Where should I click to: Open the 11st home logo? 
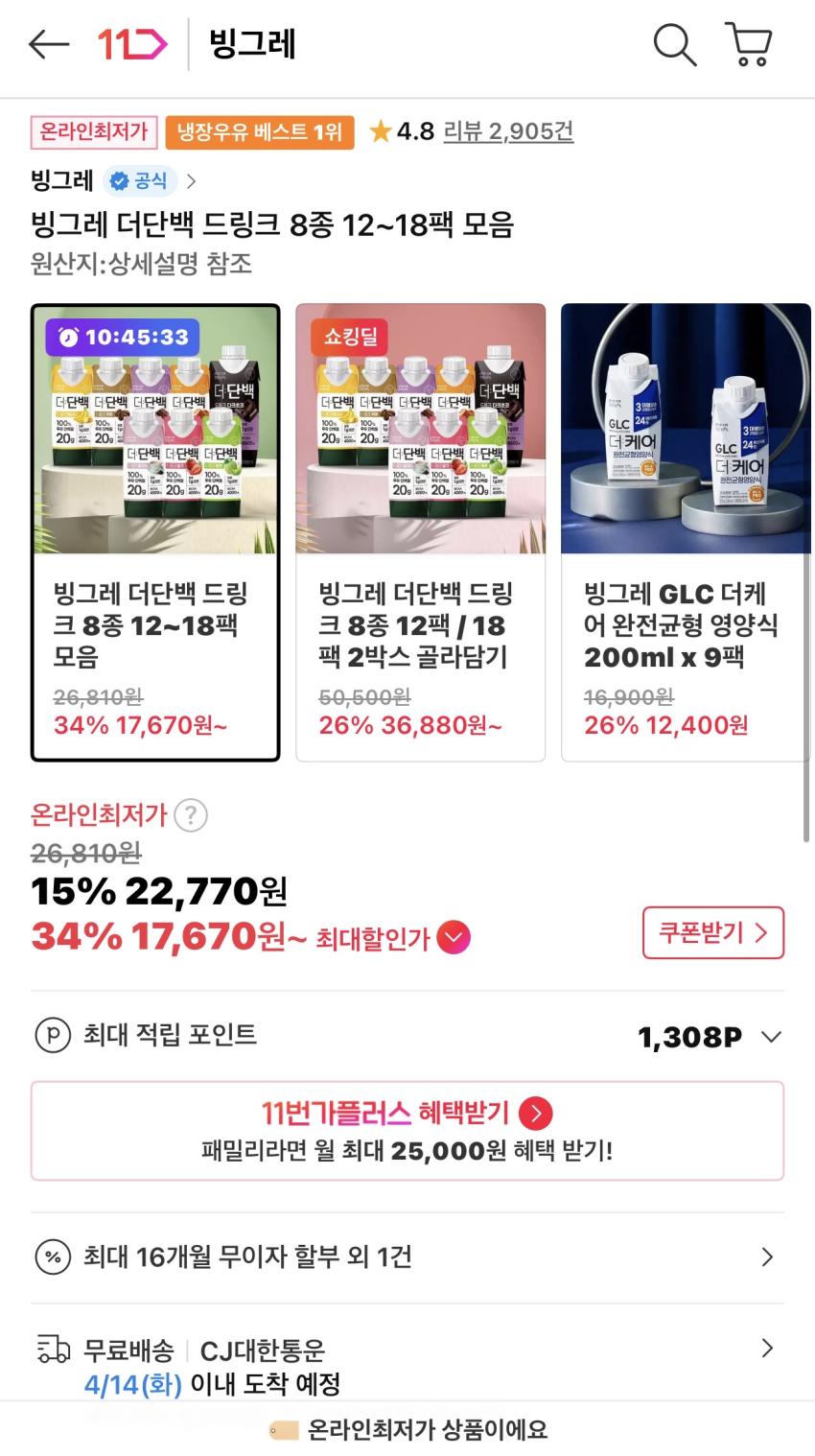tap(132, 44)
